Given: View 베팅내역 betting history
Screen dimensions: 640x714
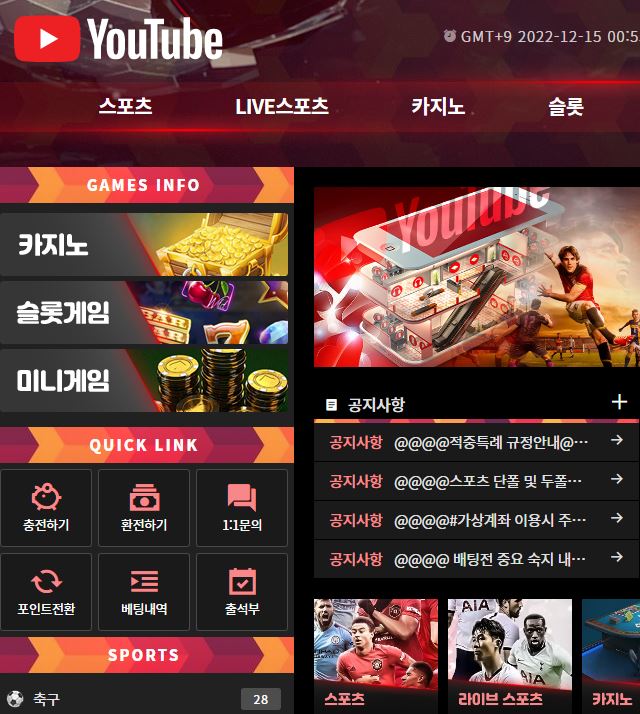Looking at the screenshot, I should tap(144, 592).
